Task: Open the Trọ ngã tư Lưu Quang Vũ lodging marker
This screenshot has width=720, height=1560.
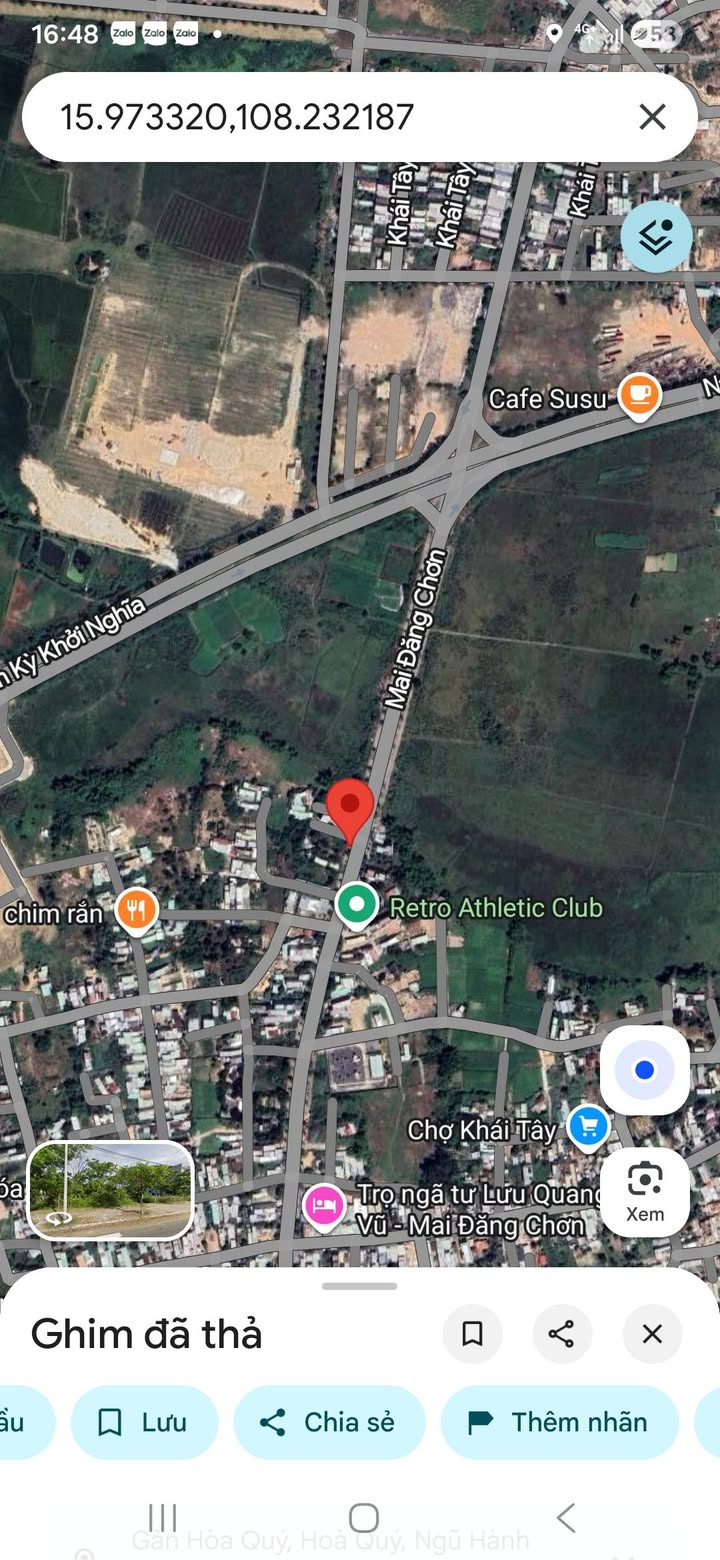Action: [324, 1204]
